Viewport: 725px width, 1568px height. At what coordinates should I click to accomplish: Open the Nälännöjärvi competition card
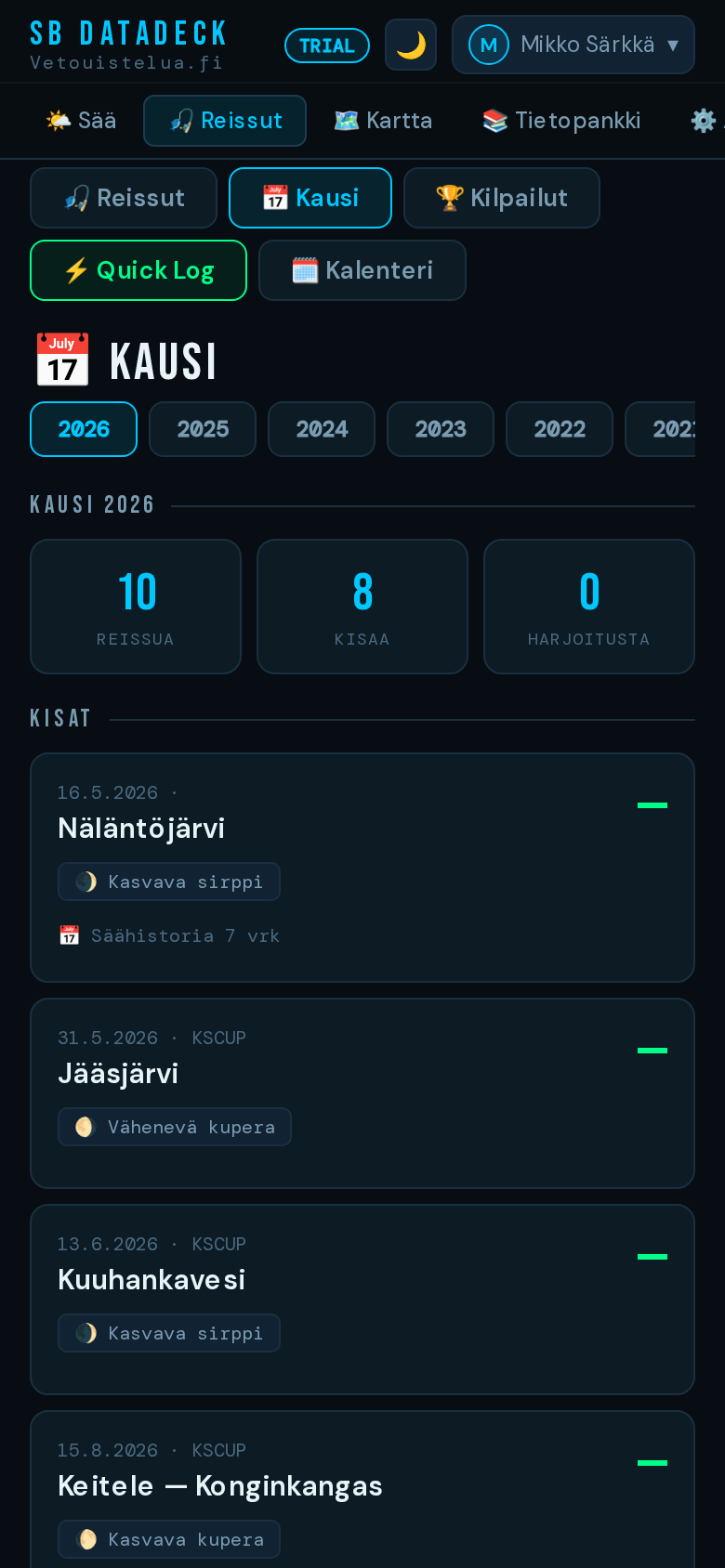pyautogui.click(x=362, y=829)
